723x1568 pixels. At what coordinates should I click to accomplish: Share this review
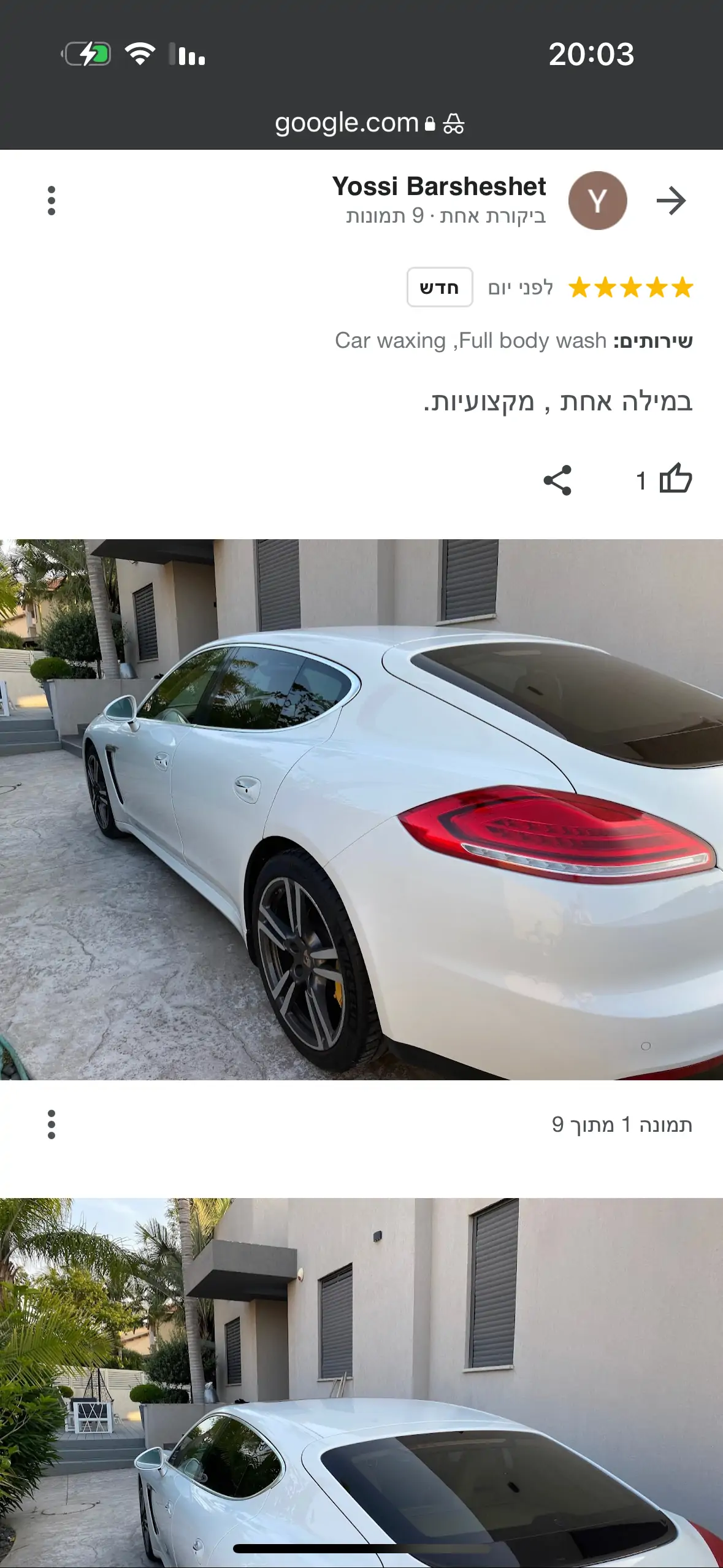pos(557,480)
